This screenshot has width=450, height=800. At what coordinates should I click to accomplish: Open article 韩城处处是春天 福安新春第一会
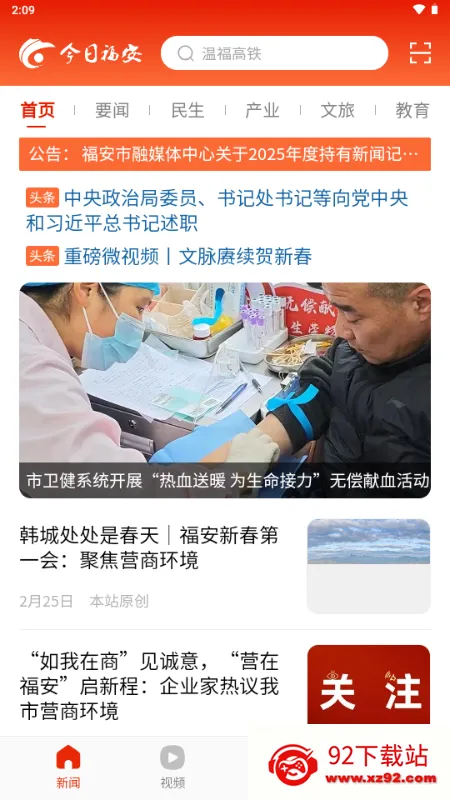[225, 566]
